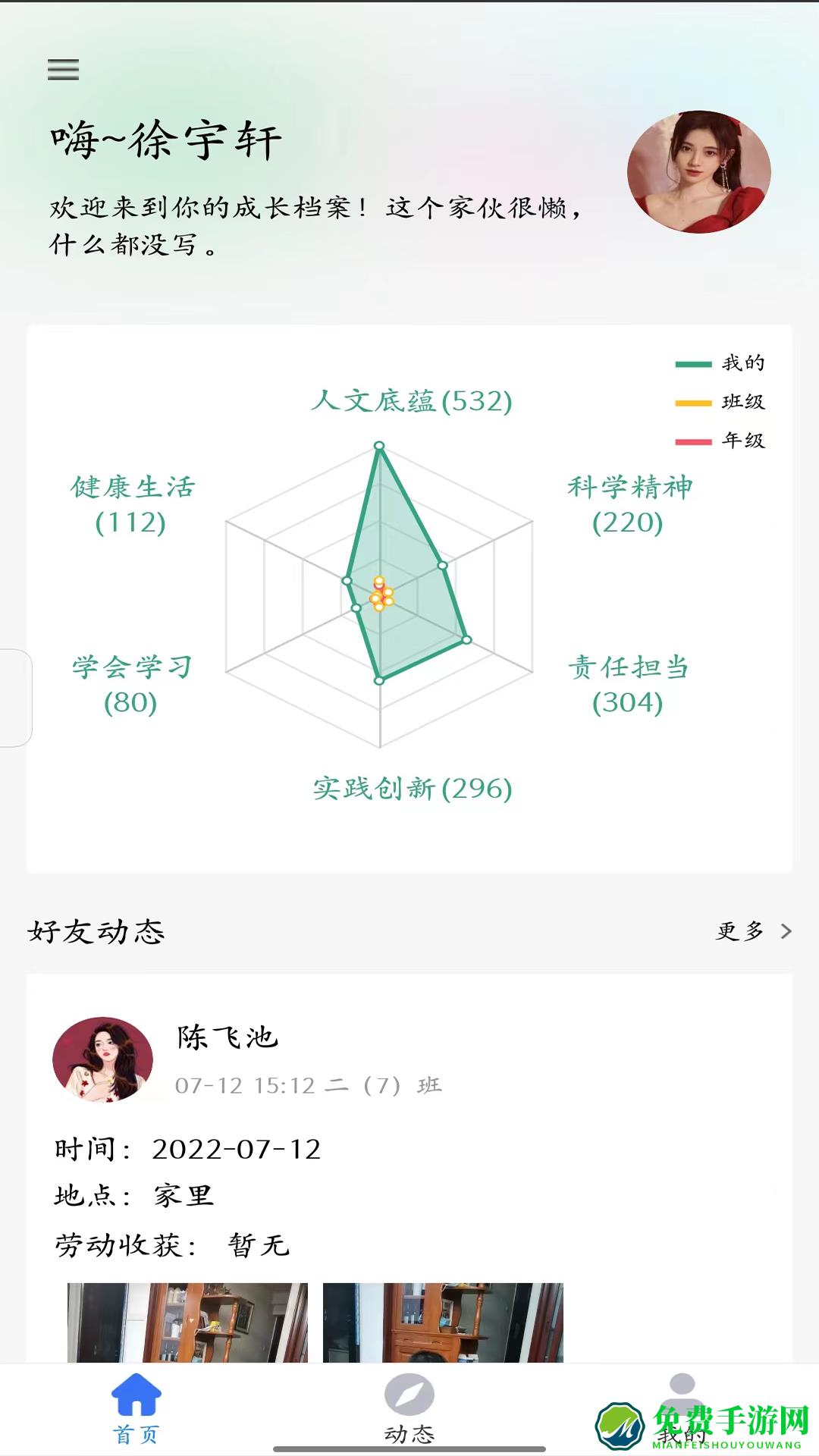Open 更多 to see more friend updates
Screen dimensions: 819x1456
tap(737, 932)
